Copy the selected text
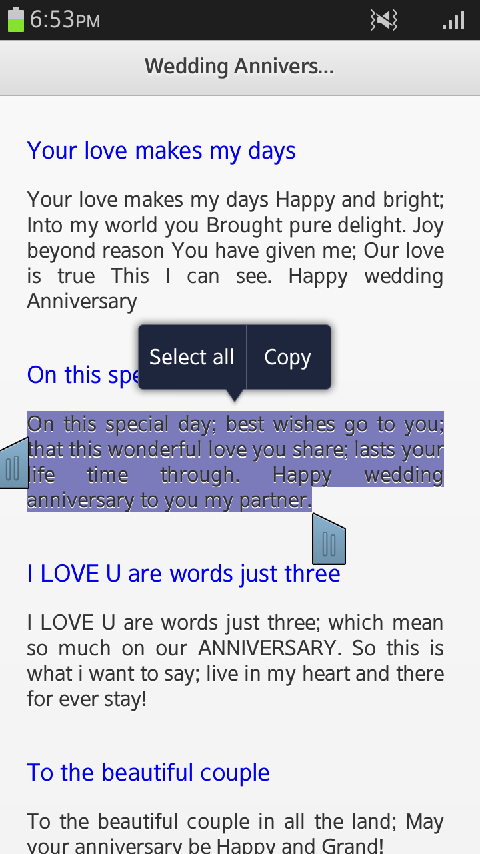This screenshot has width=480, height=854. (x=288, y=357)
